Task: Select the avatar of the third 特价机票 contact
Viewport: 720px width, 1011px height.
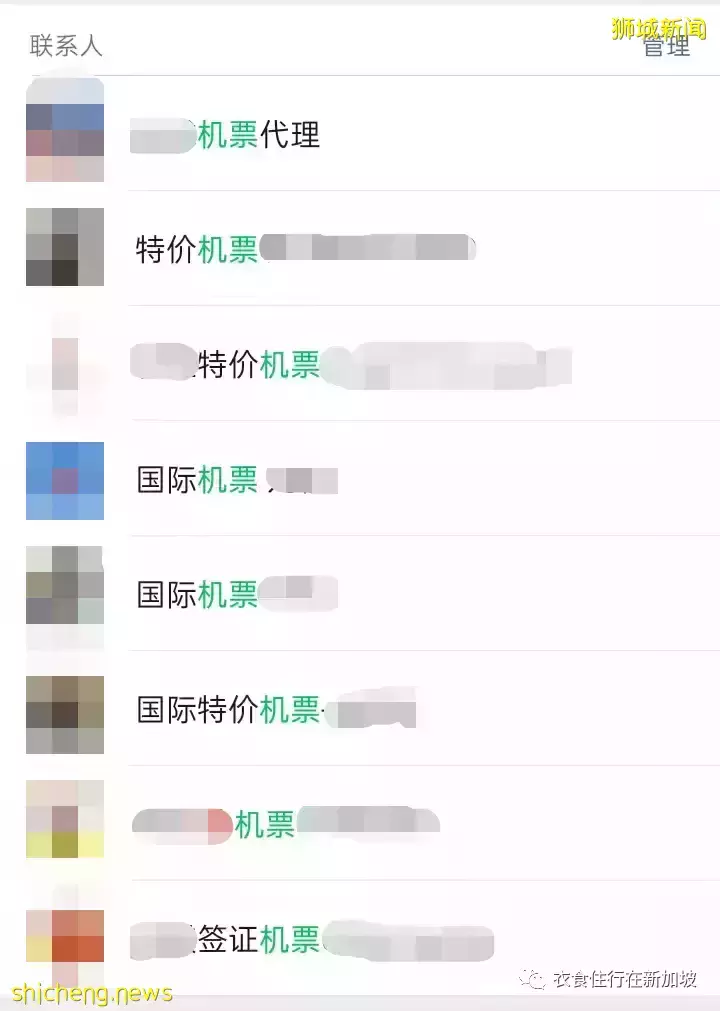Action: pos(64,365)
